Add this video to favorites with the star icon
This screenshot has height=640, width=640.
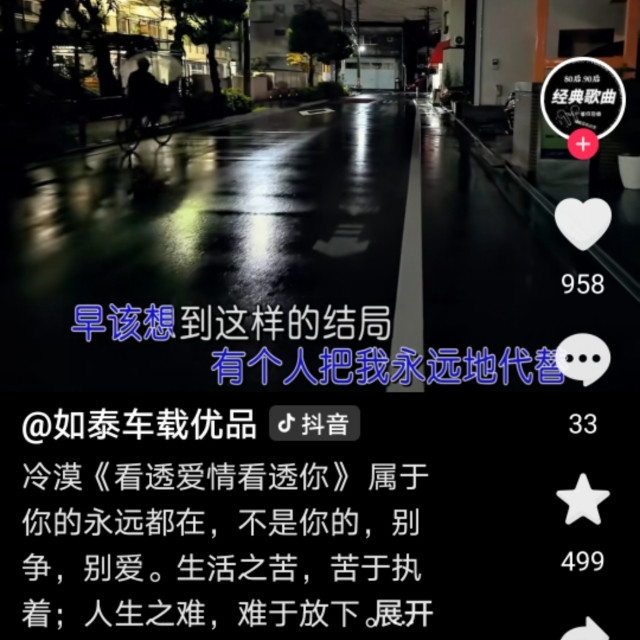click(583, 500)
